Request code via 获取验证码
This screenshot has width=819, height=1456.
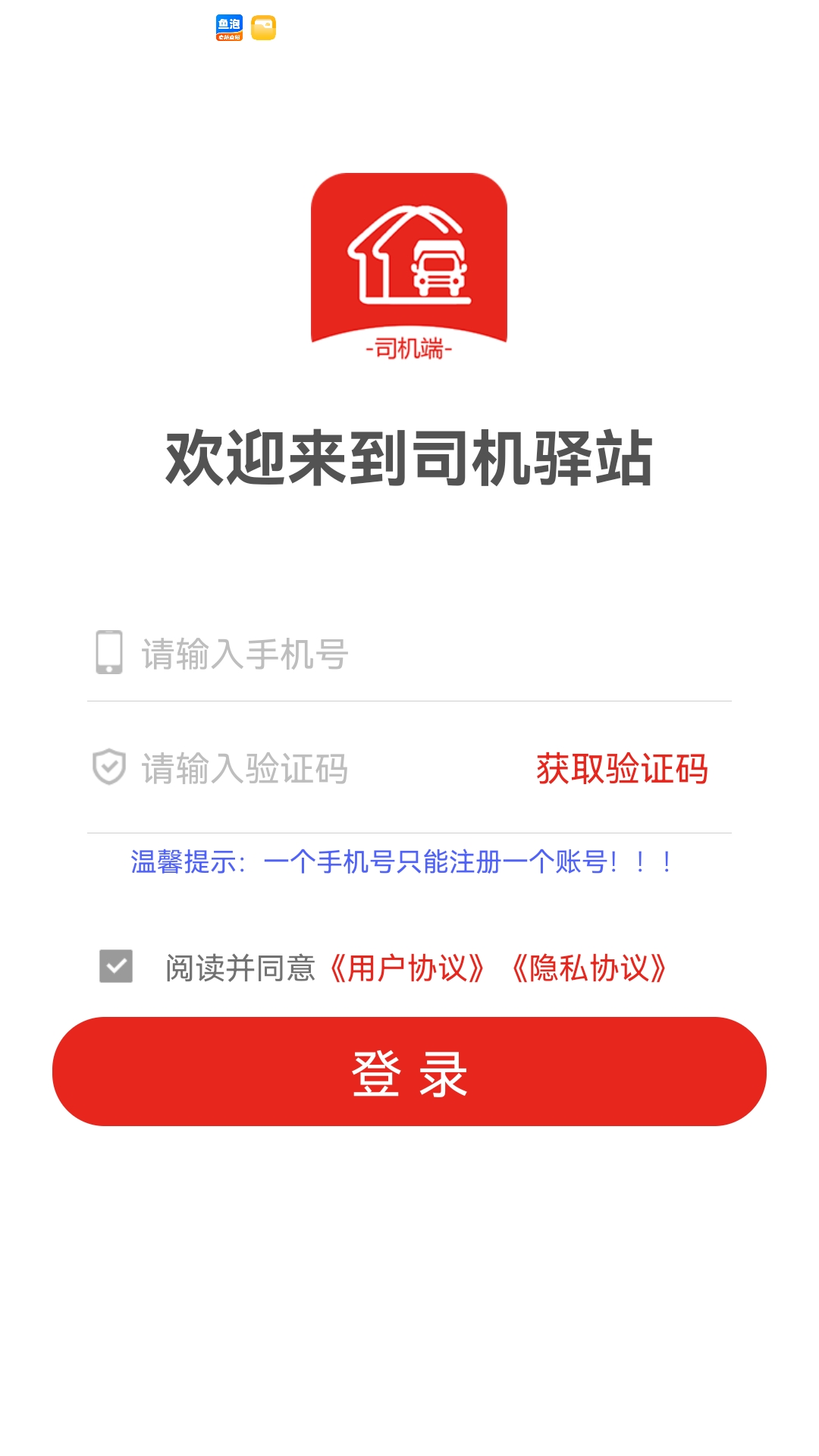622,769
